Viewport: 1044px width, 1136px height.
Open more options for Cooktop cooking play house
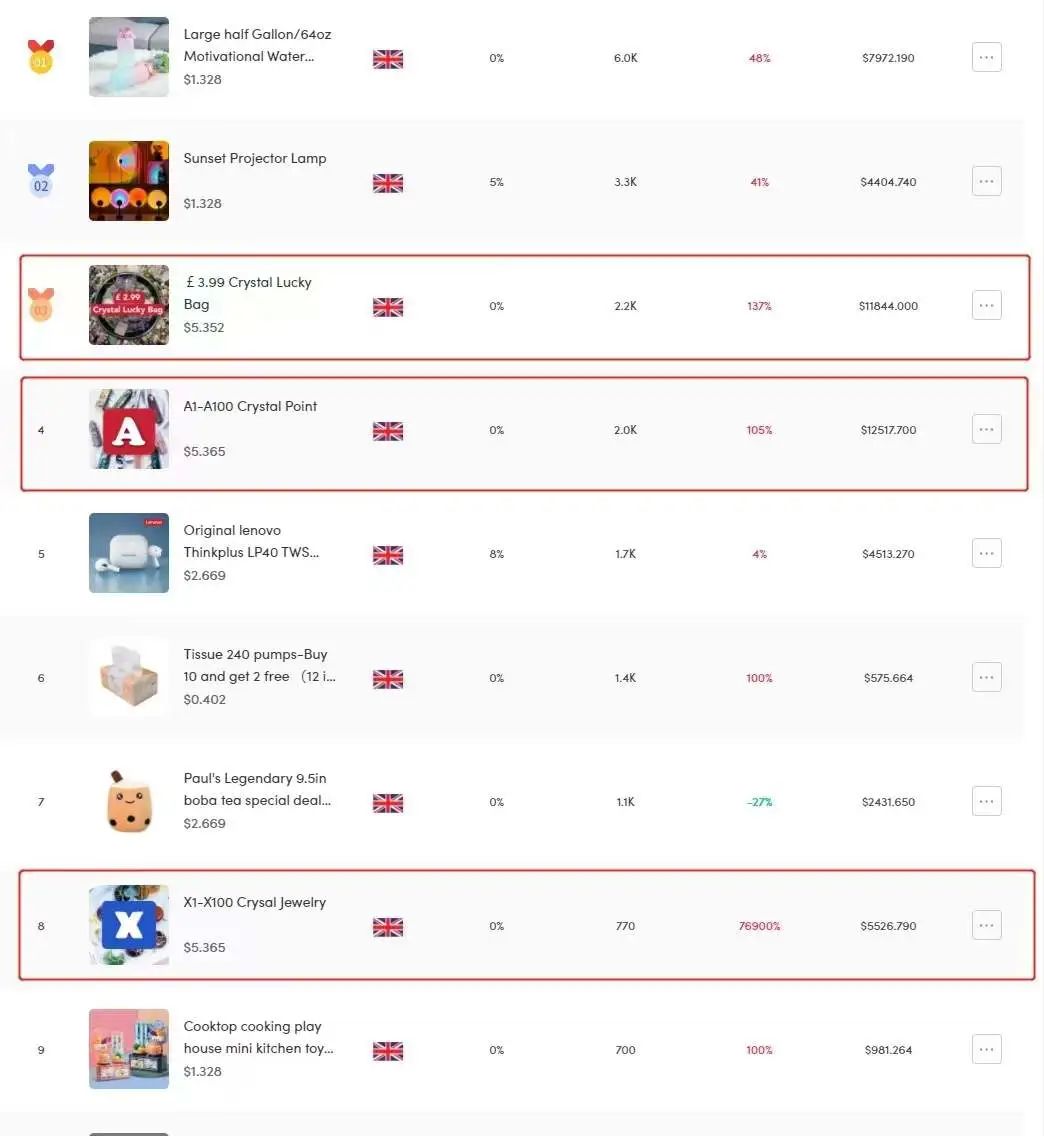986,1049
